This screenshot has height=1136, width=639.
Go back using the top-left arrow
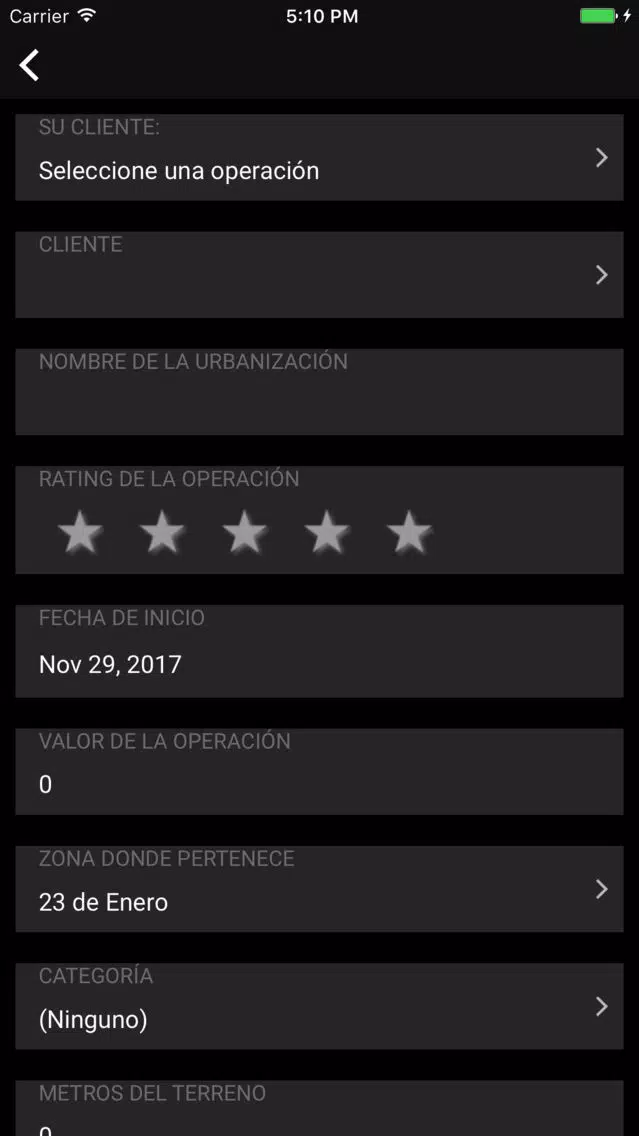point(29,65)
